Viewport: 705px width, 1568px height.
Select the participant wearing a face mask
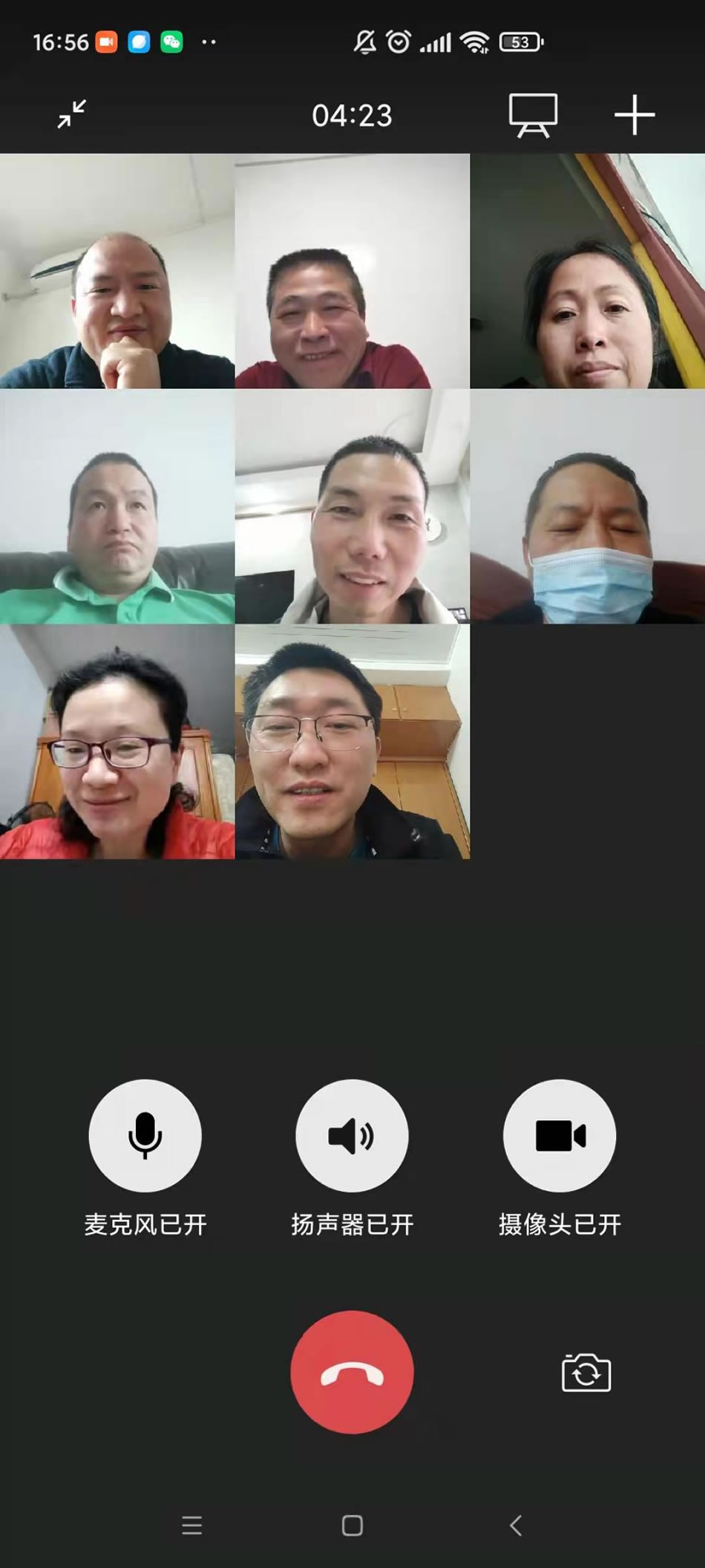coord(587,506)
